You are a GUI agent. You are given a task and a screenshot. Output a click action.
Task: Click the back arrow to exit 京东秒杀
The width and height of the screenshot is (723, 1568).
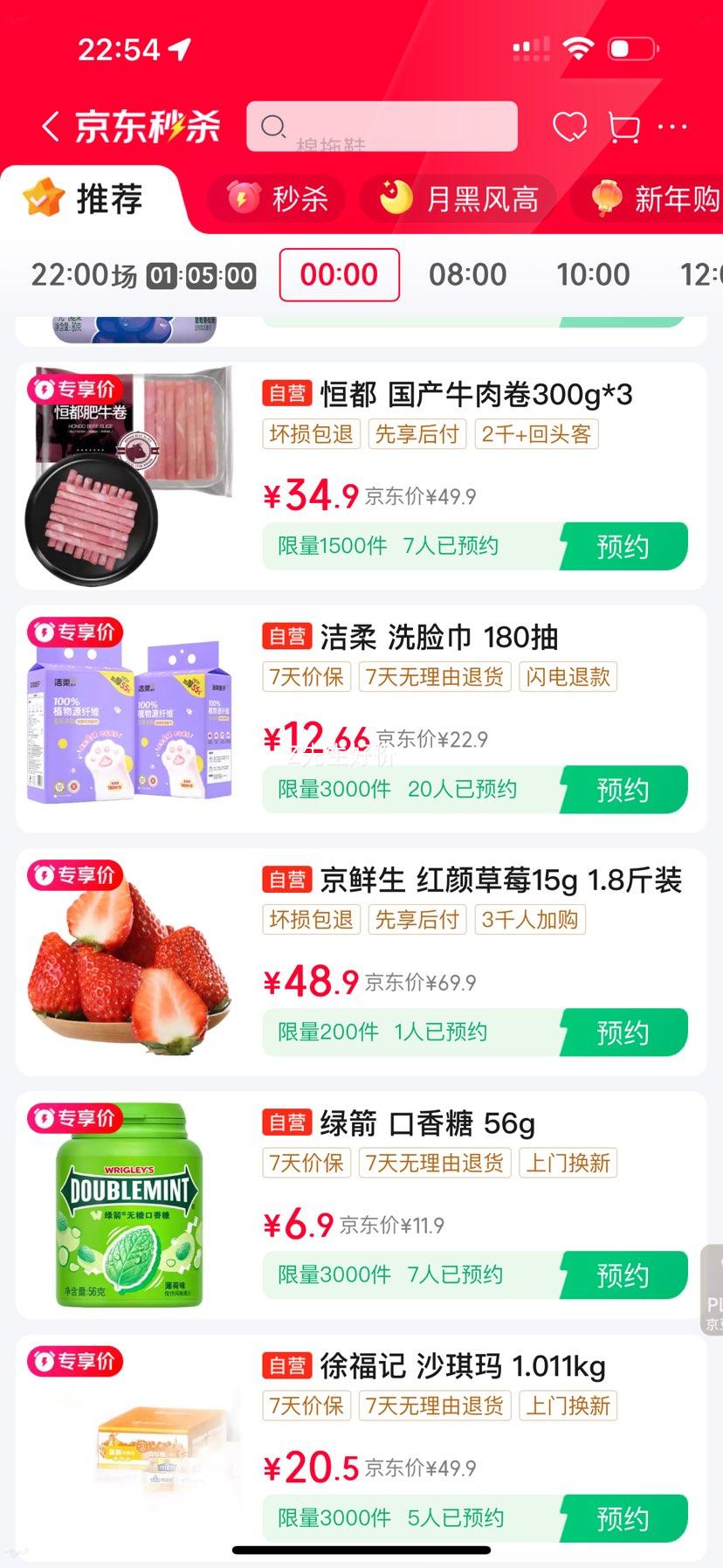point(50,125)
